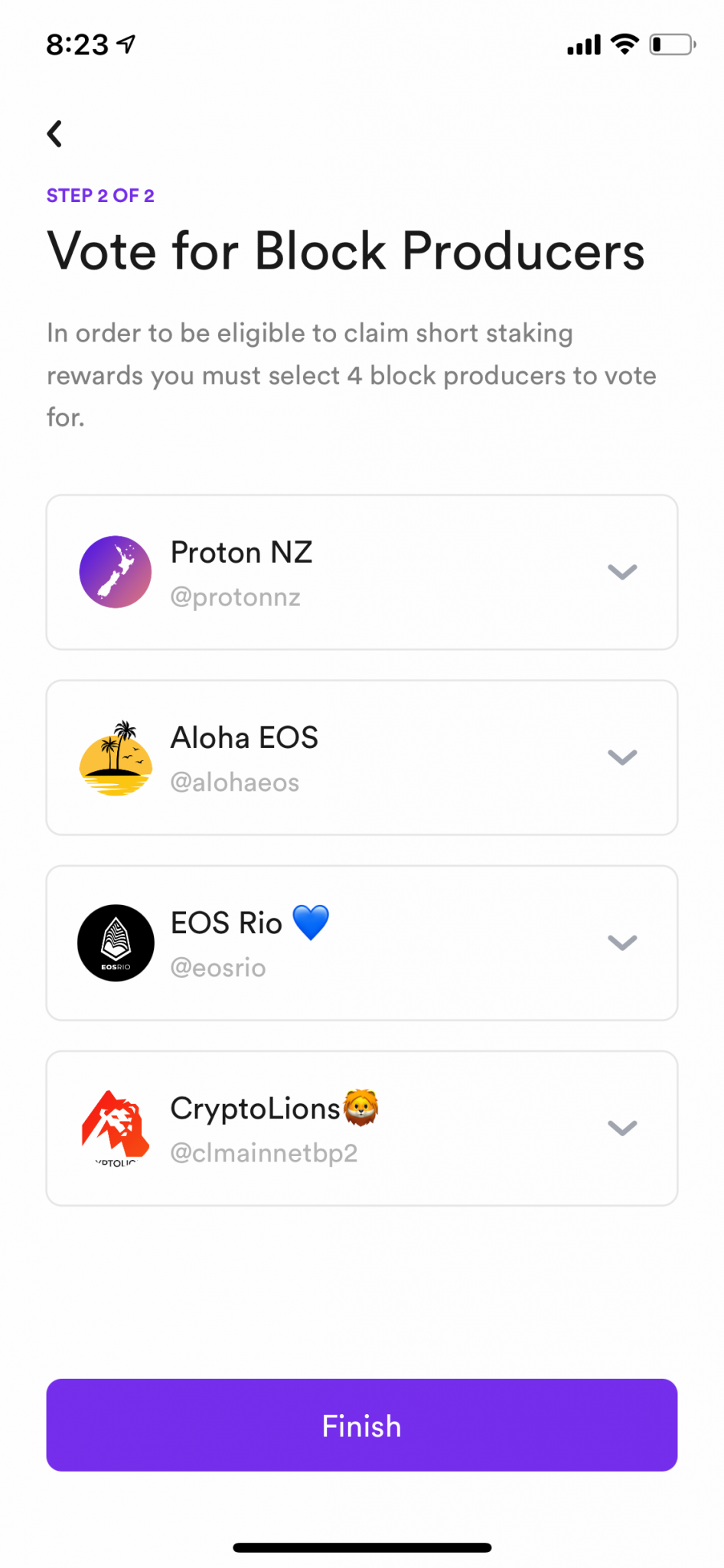Tap the STEP 2 OF 2 label
724x1568 pixels.
[x=100, y=195]
